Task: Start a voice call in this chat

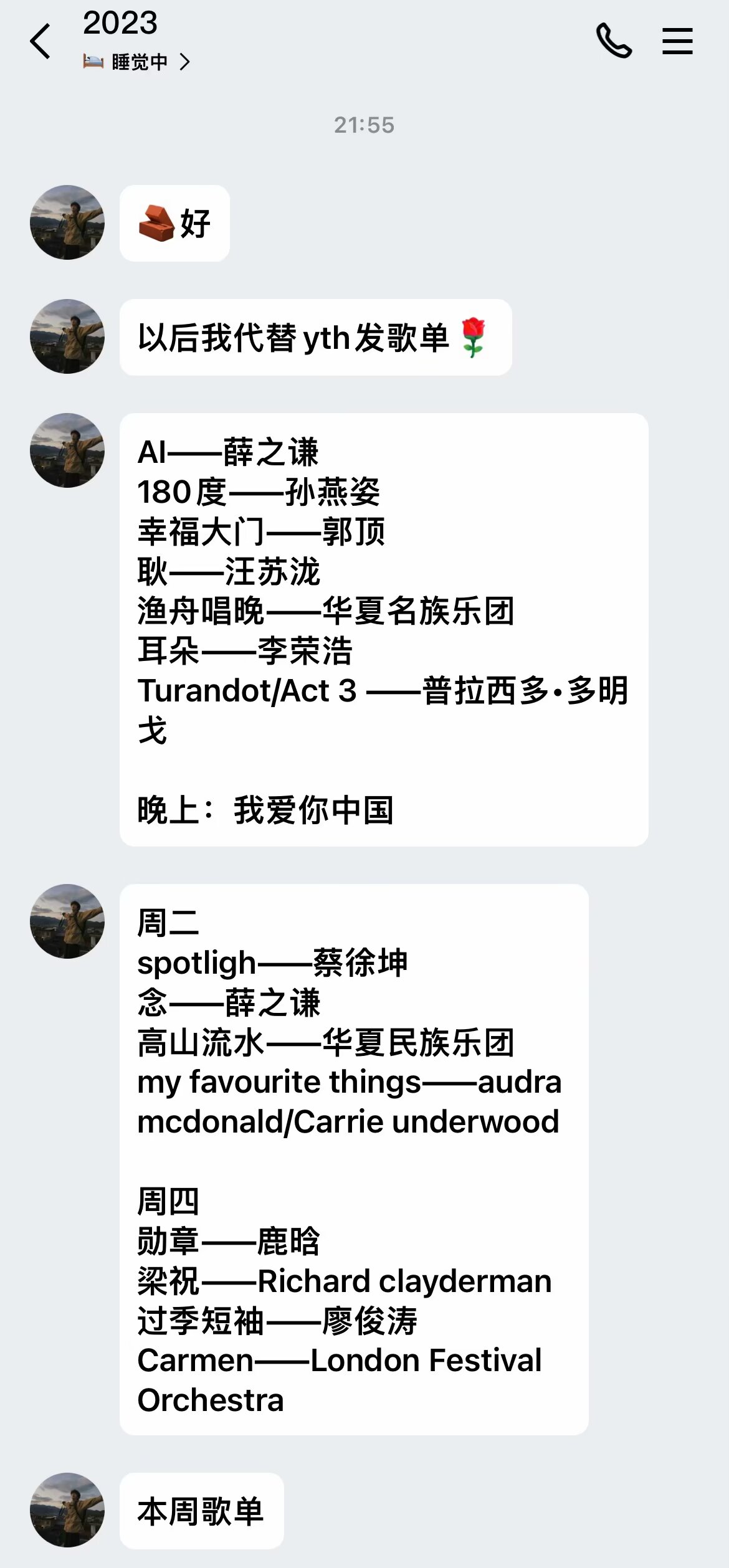Action: (x=614, y=41)
